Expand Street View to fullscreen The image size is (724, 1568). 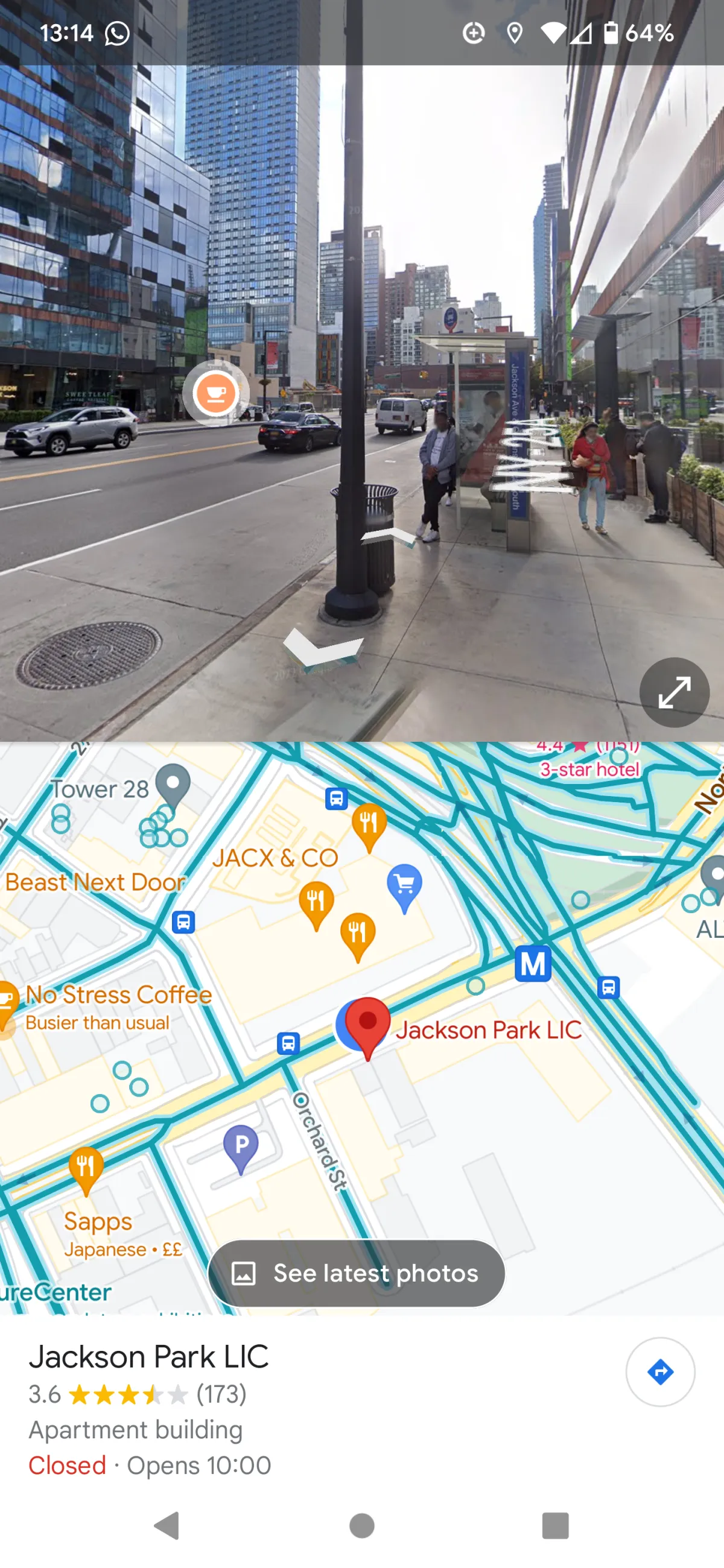click(x=673, y=692)
